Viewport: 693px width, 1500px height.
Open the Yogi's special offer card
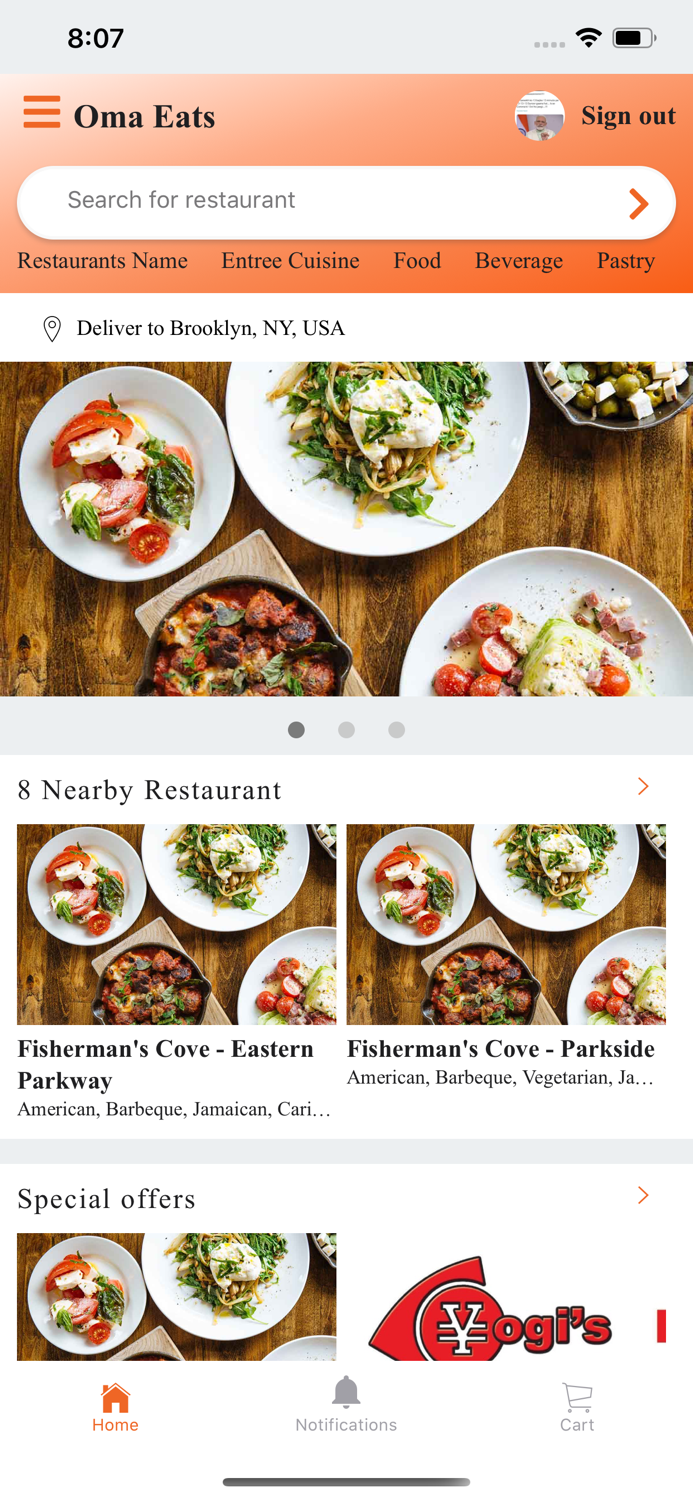[506, 1297]
